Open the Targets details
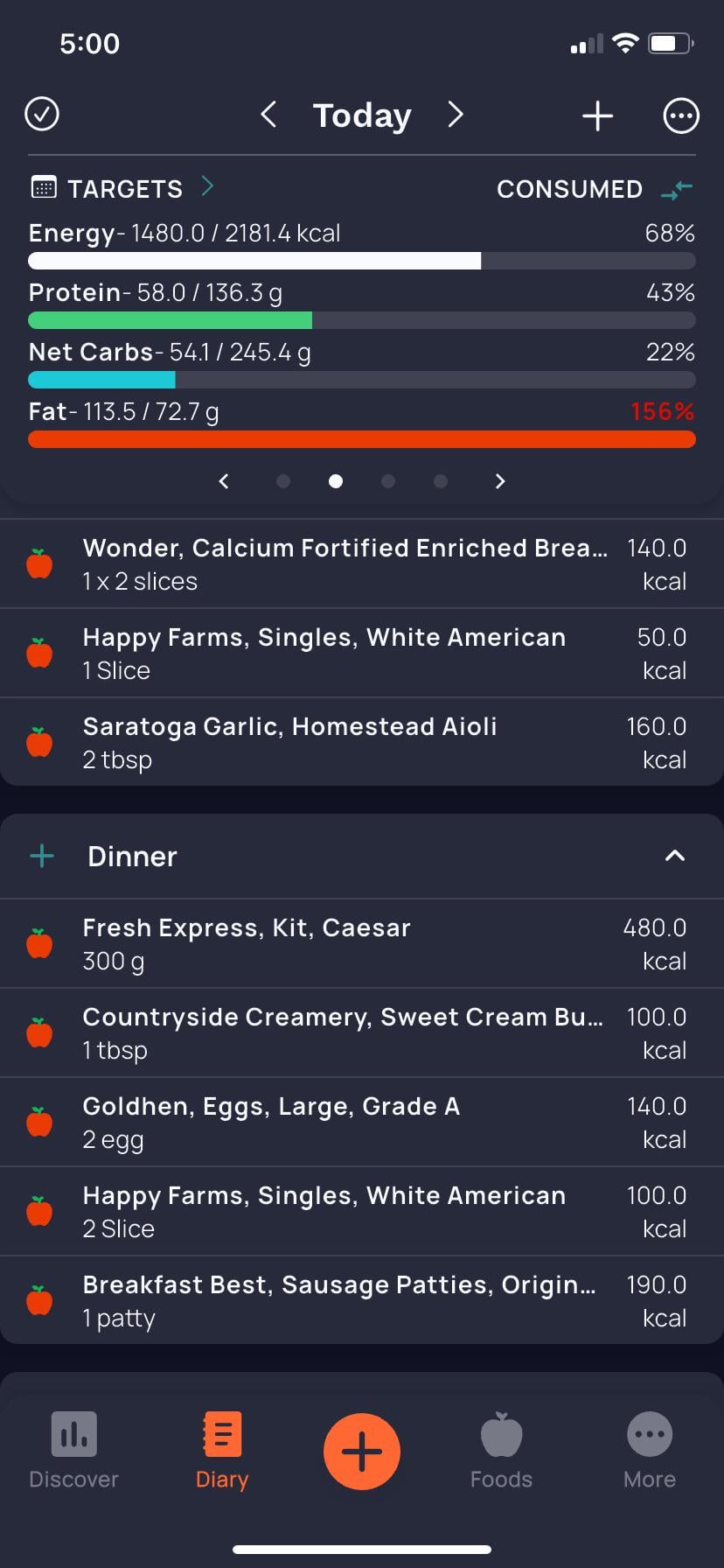Image resolution: width=724 pixels, height=1568 pixels. tap(122, 188)
